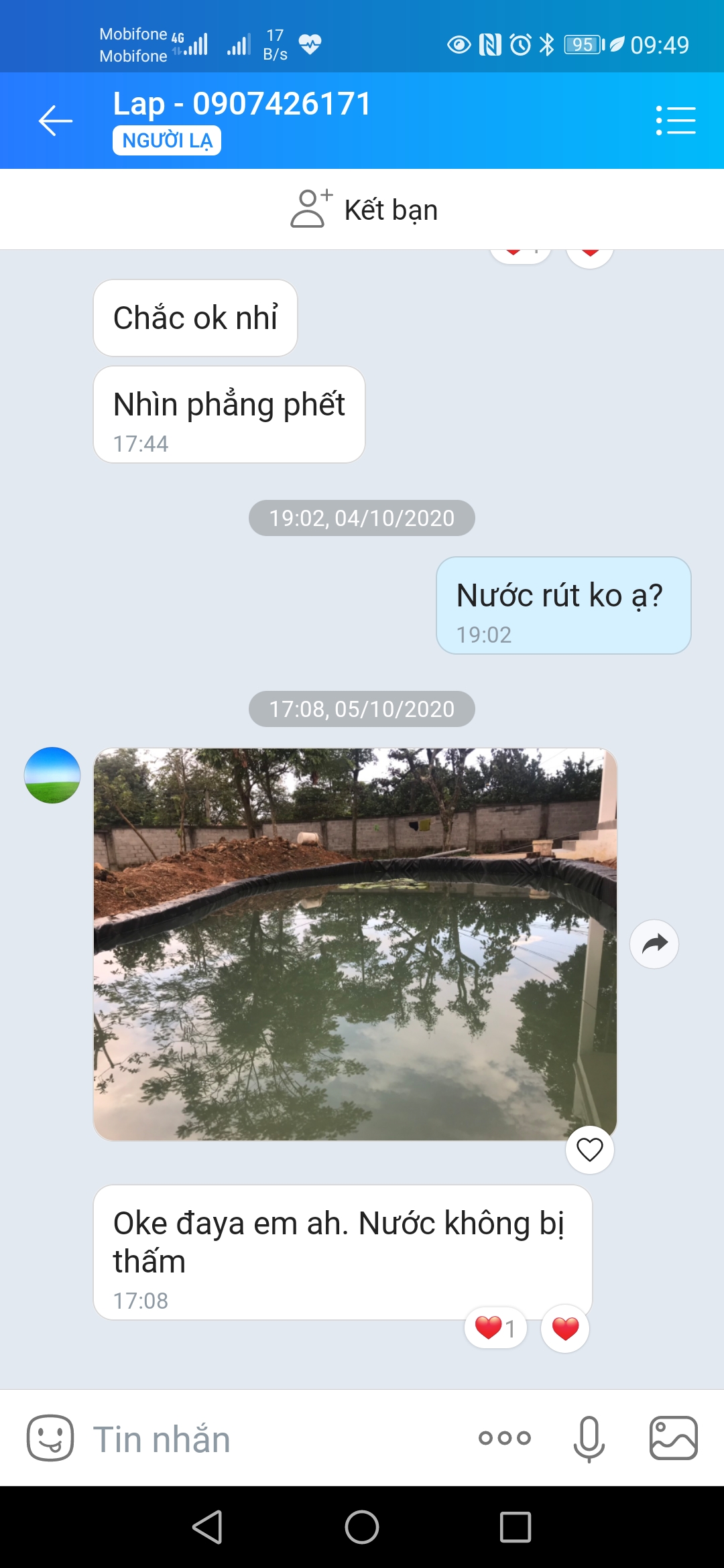Tap Kết bạn to add friend
724x1568 pixels.
365,210
